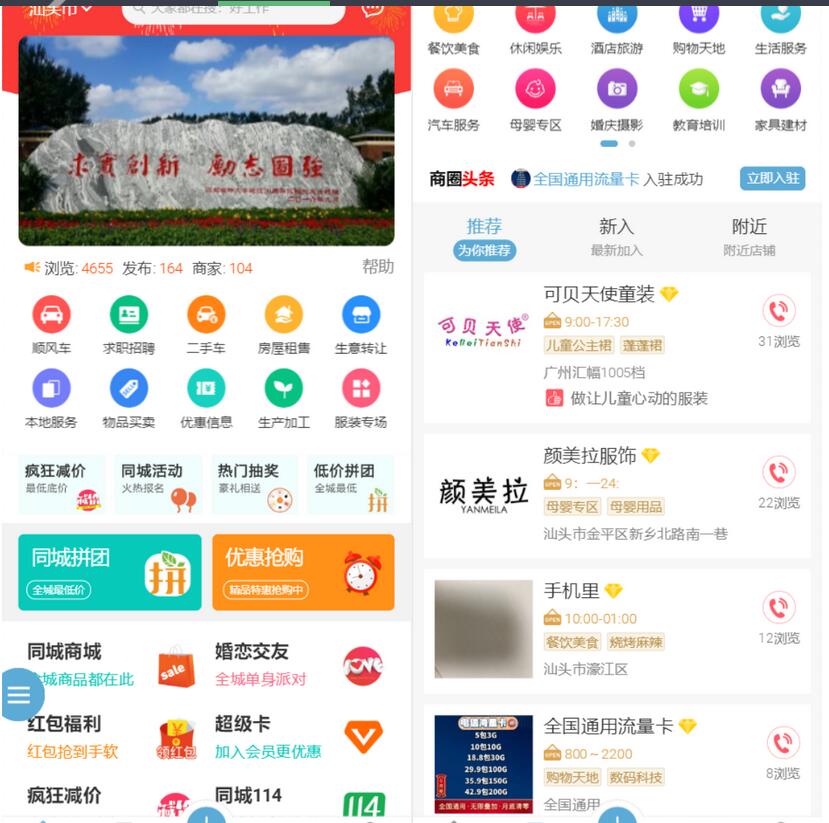Tap the floating menu button
Screen dimensions: 829x823
coord(19,694)
